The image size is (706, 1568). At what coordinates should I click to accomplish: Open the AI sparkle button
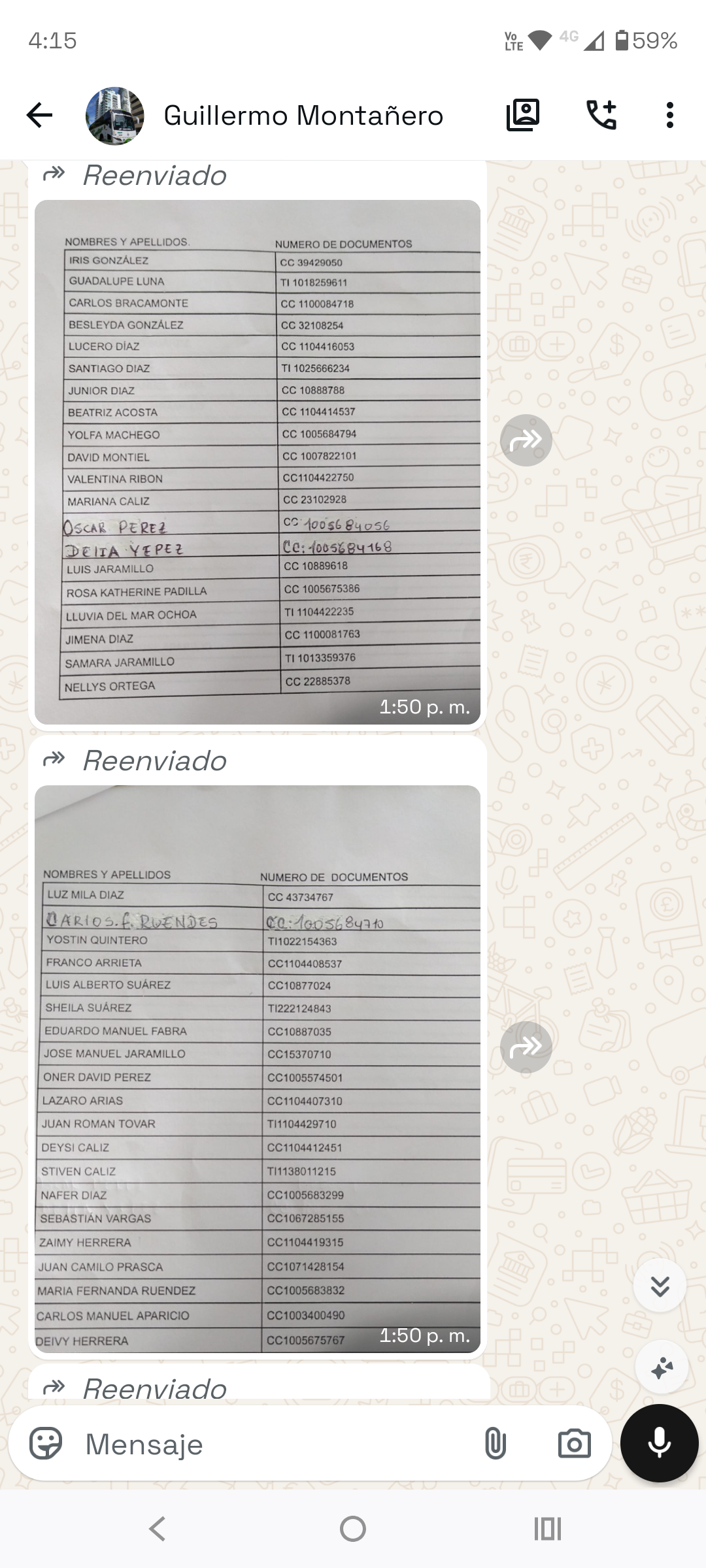point(662,1367)
